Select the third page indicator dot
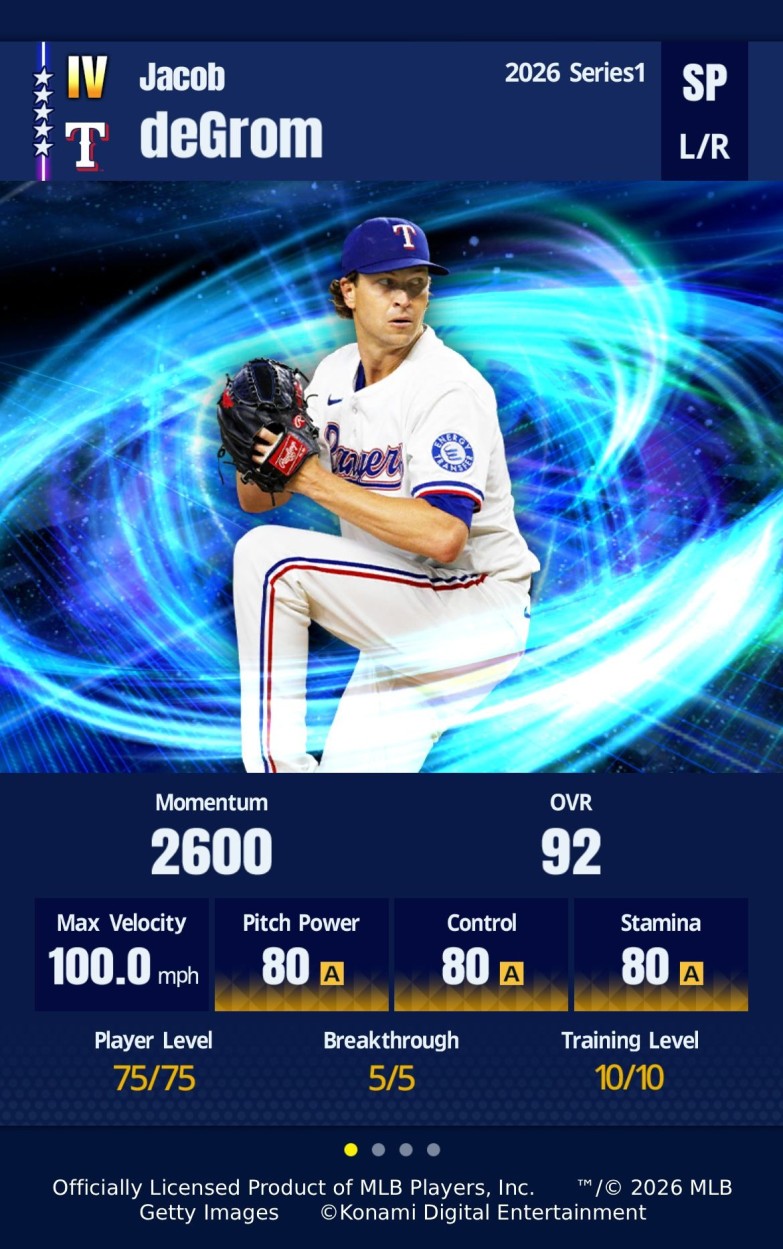Viewport: 783px width, 1249px height. (405, 1149)
